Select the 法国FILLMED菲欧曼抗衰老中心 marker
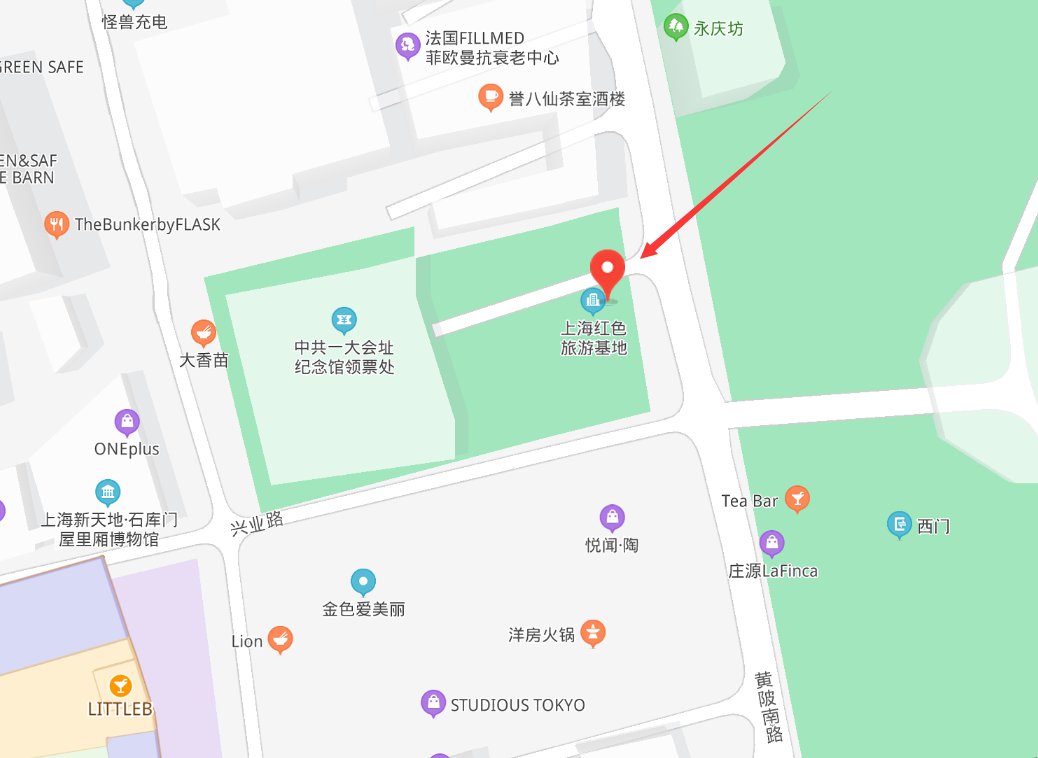This screenshot has height=758, width=1038. point(406,43)
